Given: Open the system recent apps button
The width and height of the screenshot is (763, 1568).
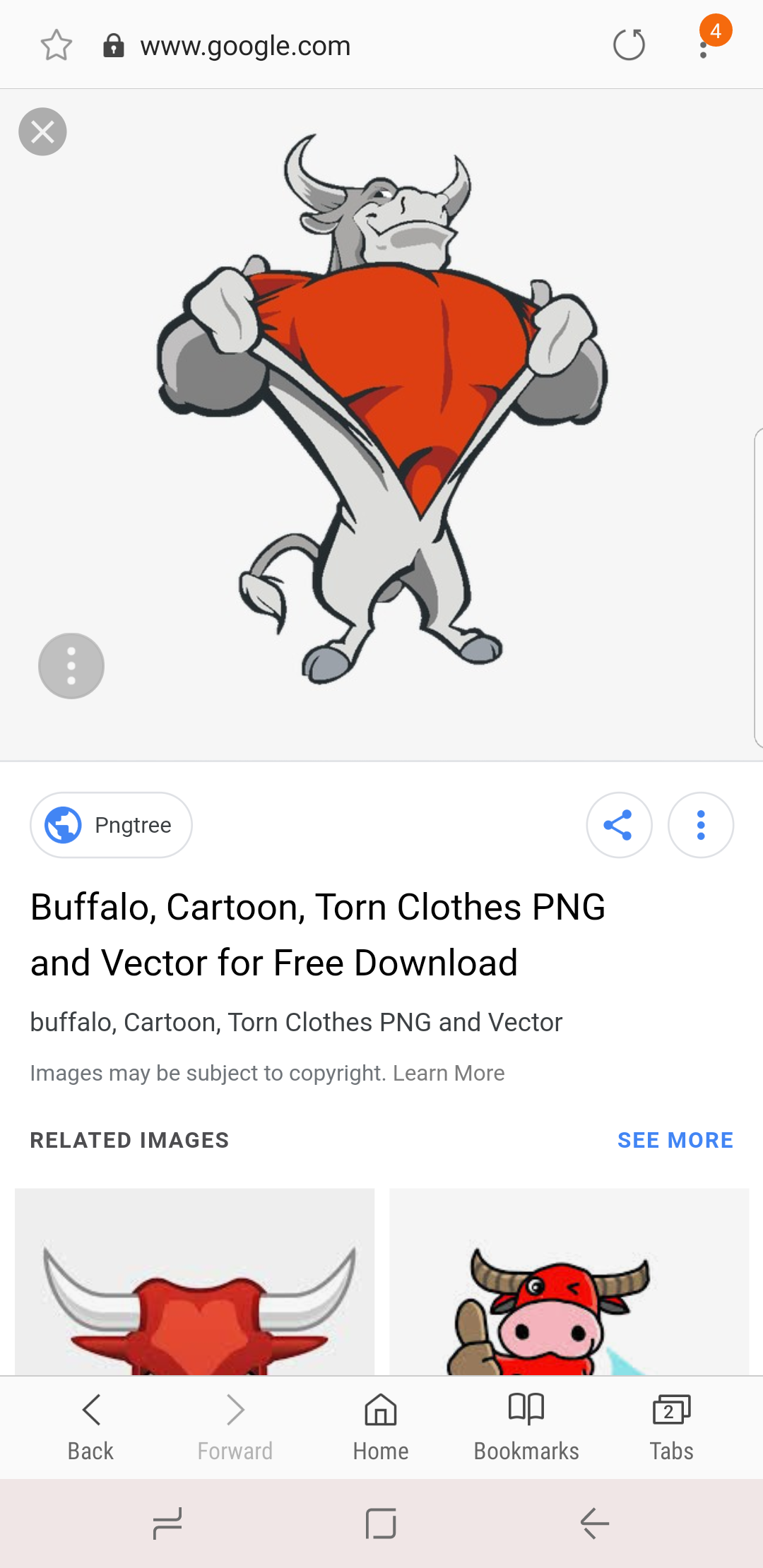Looking at the screenshot, I should pyautogui.click(x=167, y=1523).
